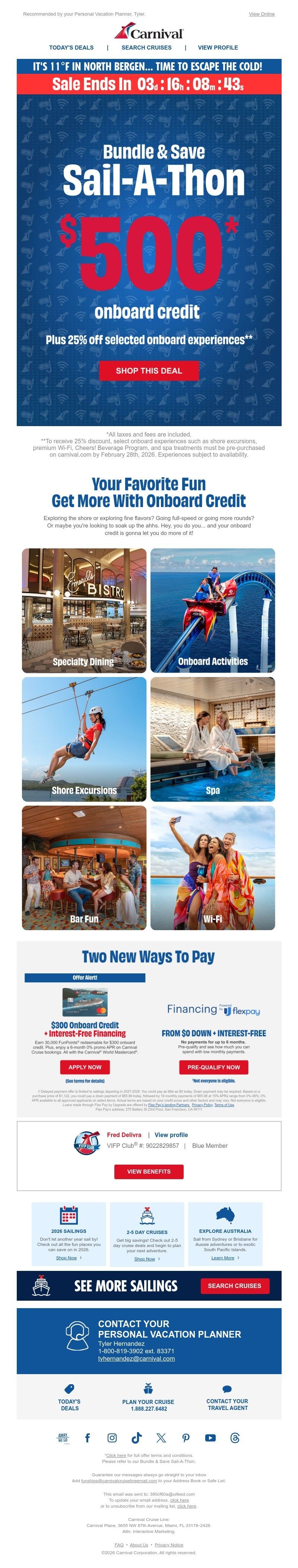Open the Specialty Dining tile
The image size is (298, 1568).
tap(84, 610)
